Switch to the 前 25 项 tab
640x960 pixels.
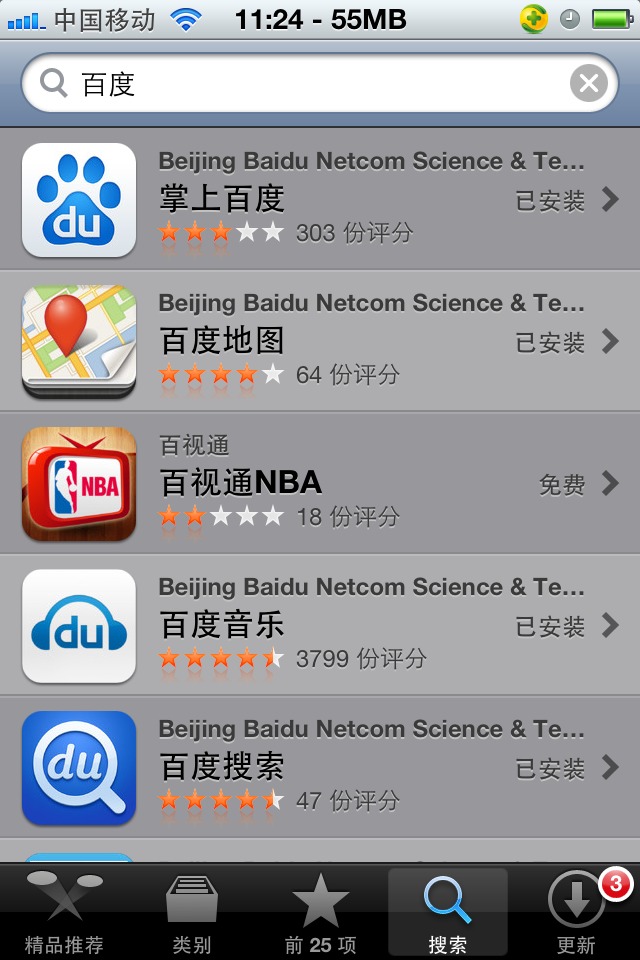tap(320, 912)
